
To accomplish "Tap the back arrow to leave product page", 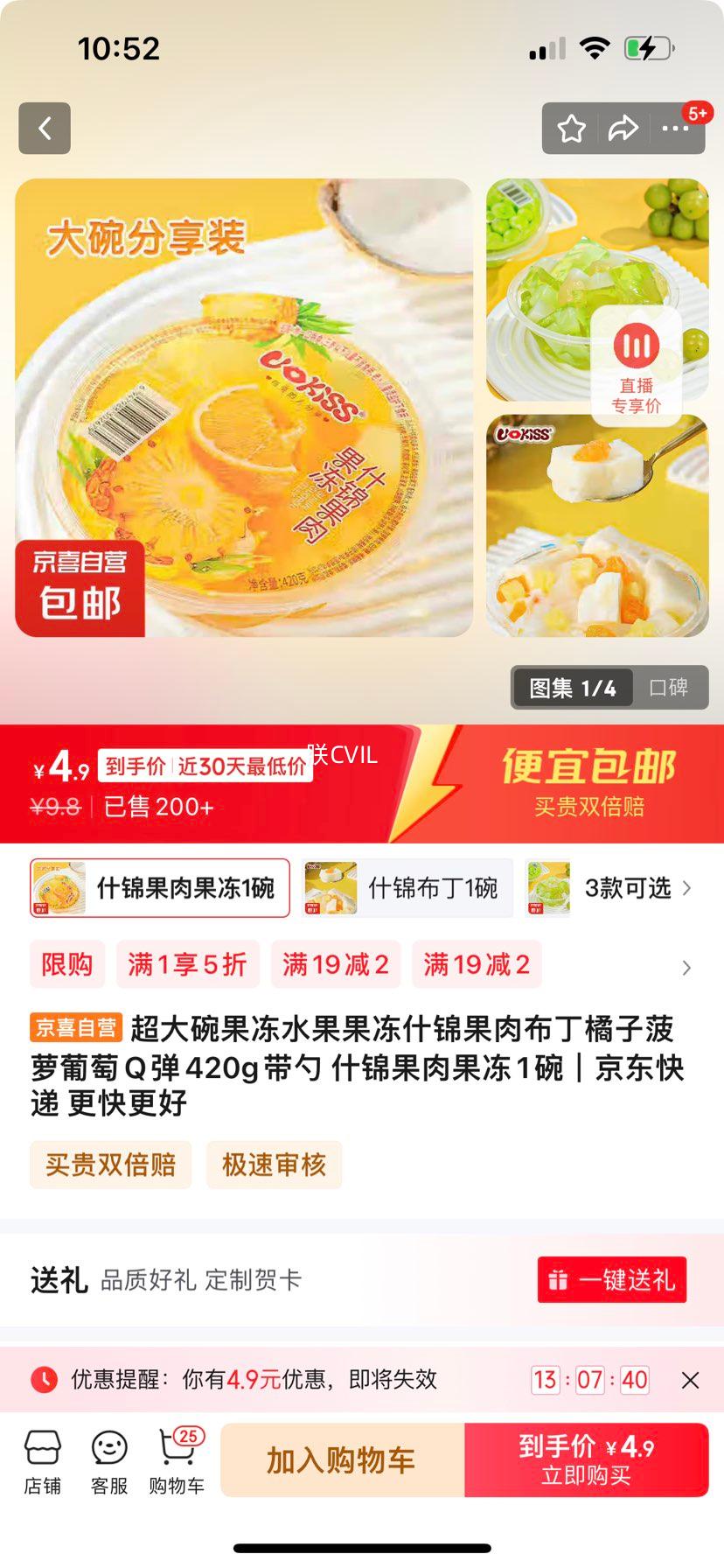I will click(44, 128).
